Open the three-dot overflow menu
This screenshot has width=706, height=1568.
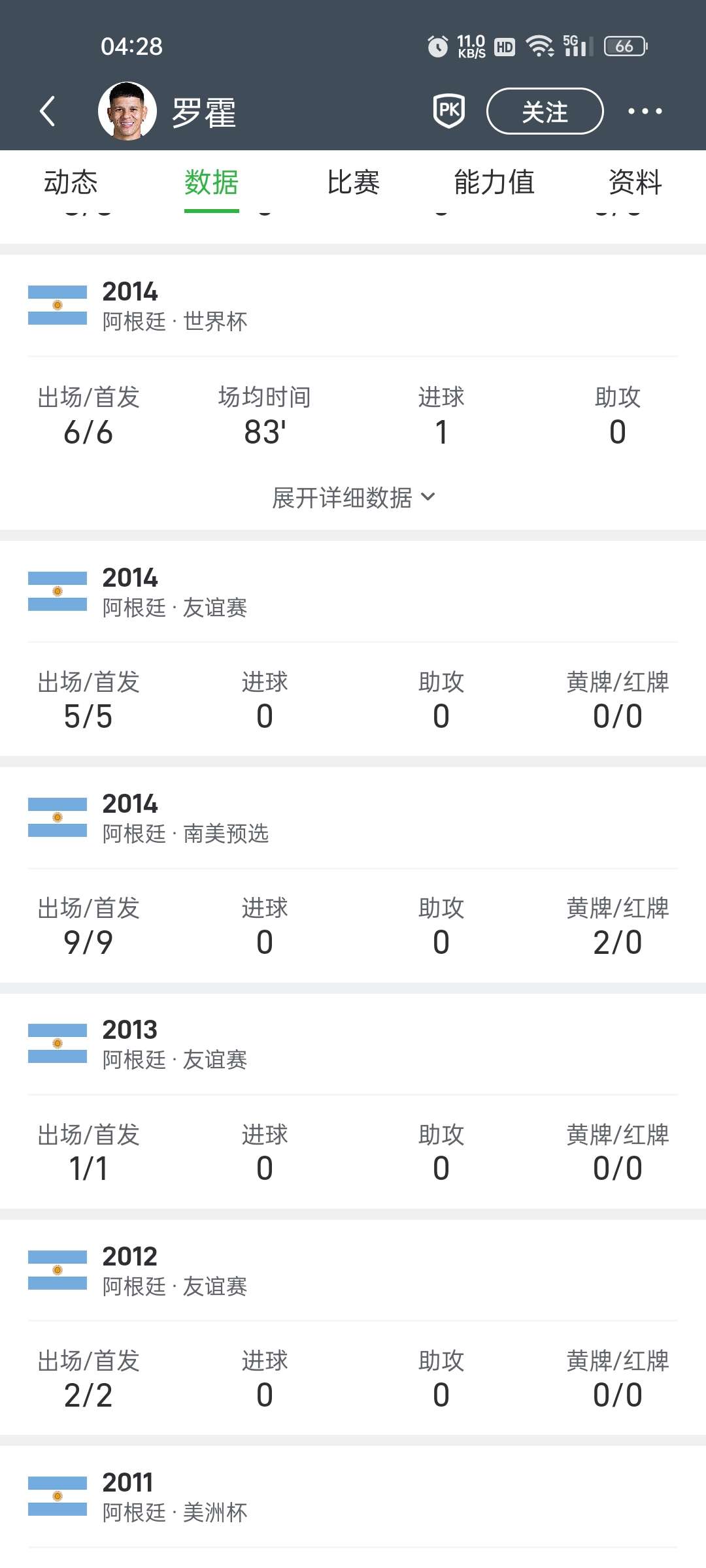click(x=645, y=111)
